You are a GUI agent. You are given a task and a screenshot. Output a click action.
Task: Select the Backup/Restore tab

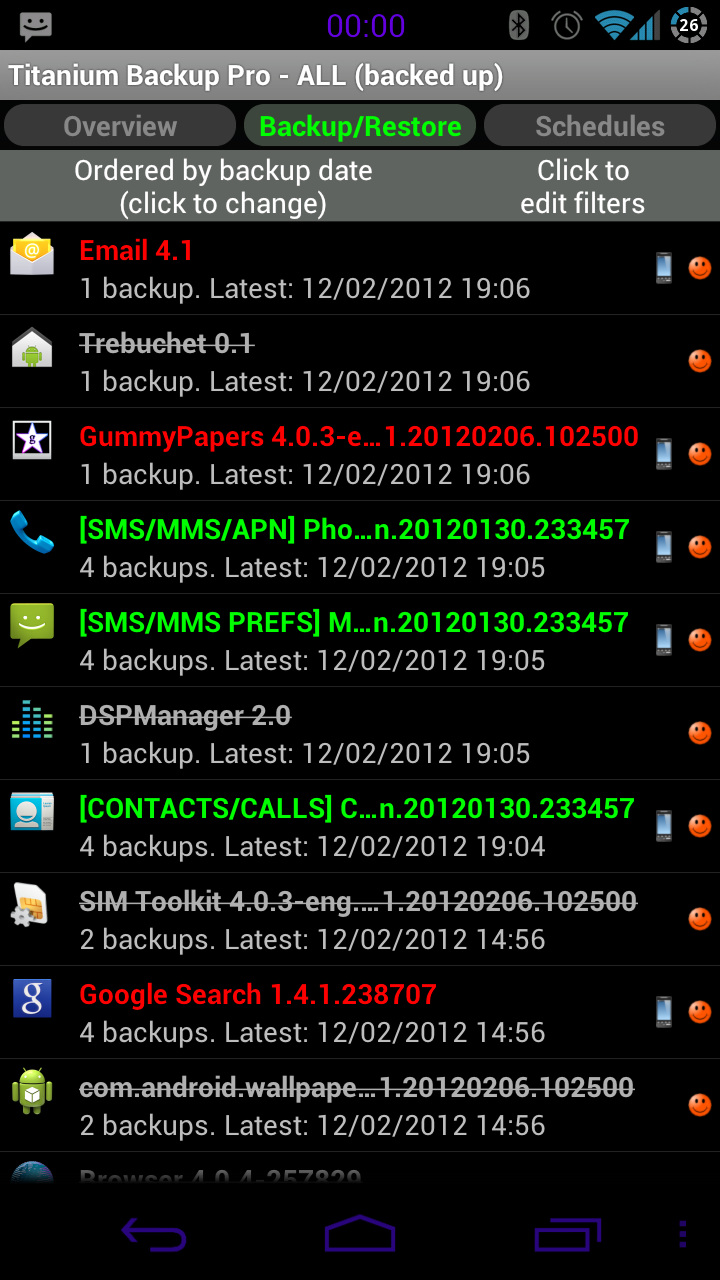pyautogui.click(x=360, y=126)
